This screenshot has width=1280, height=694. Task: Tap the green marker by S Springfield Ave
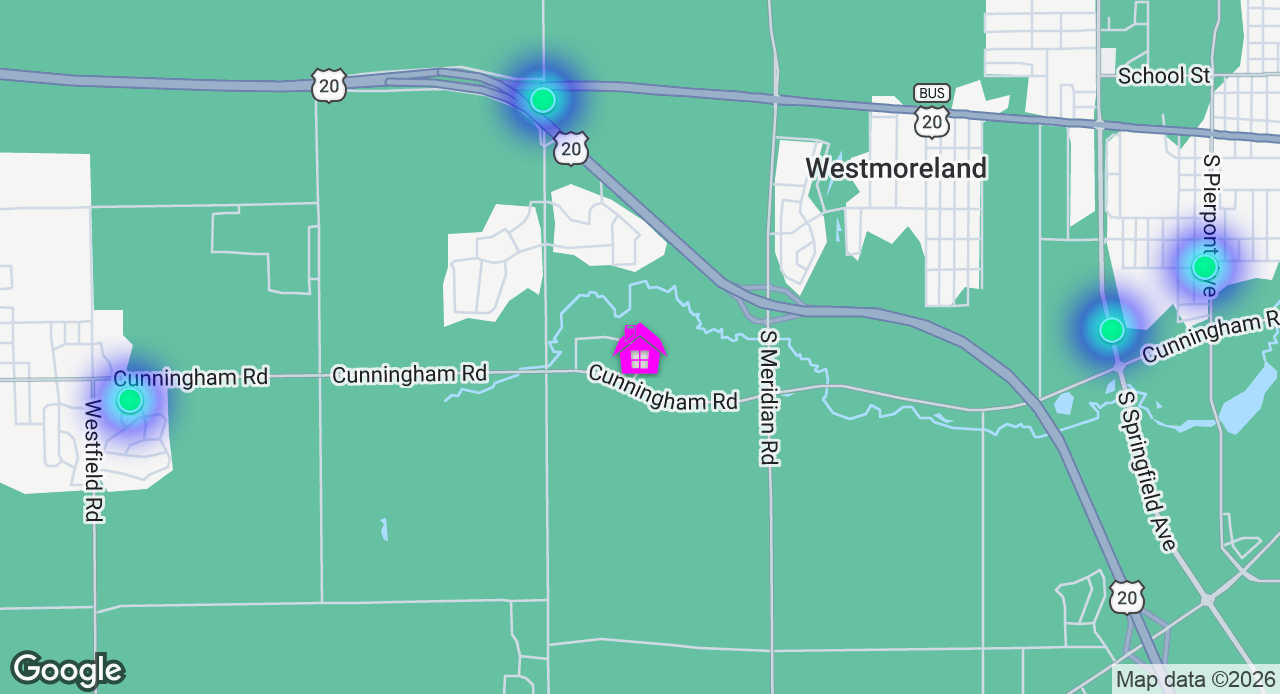[1111, 330]
